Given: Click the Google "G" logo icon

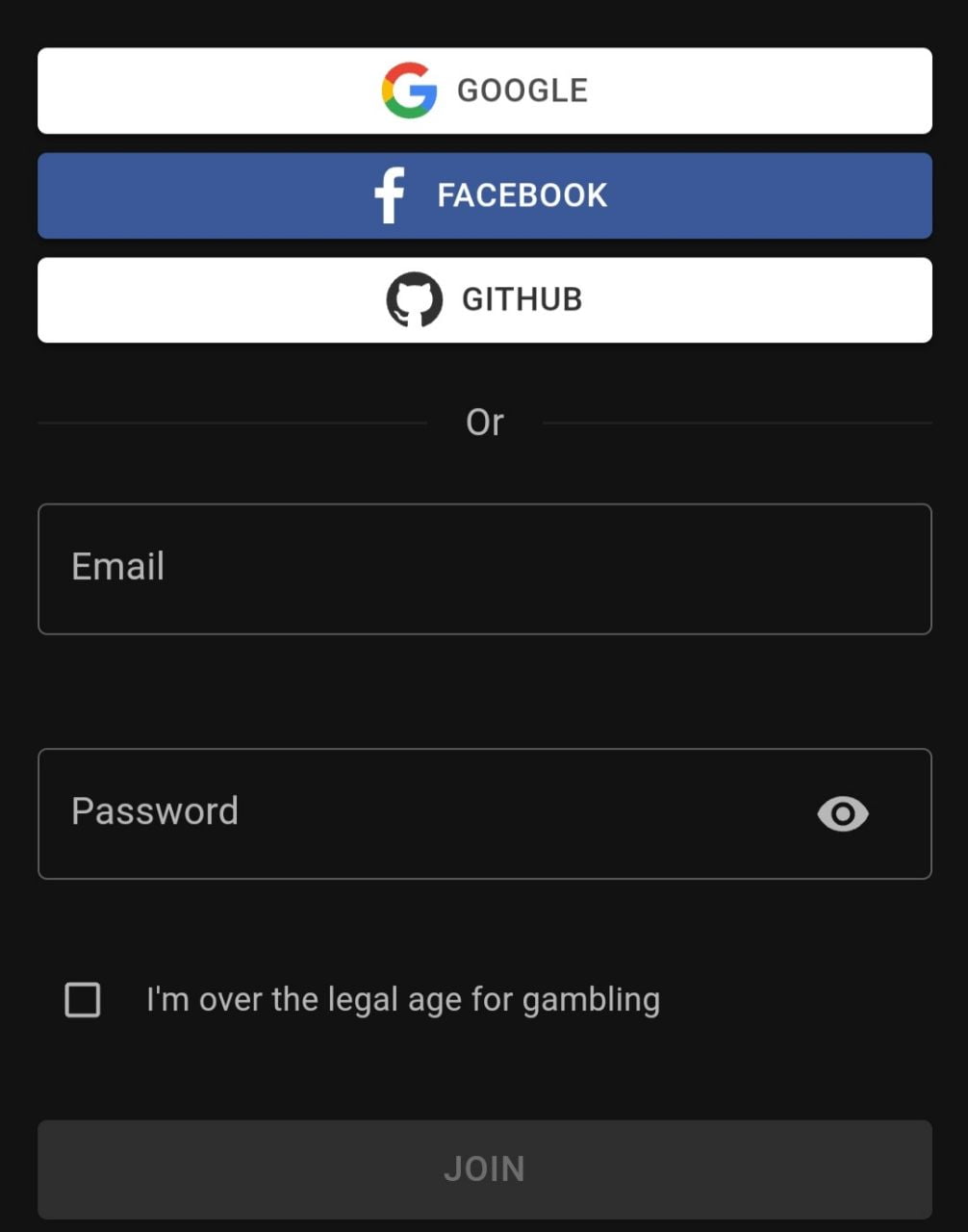Looking at the screenshot, I should (x=408, y=90).
